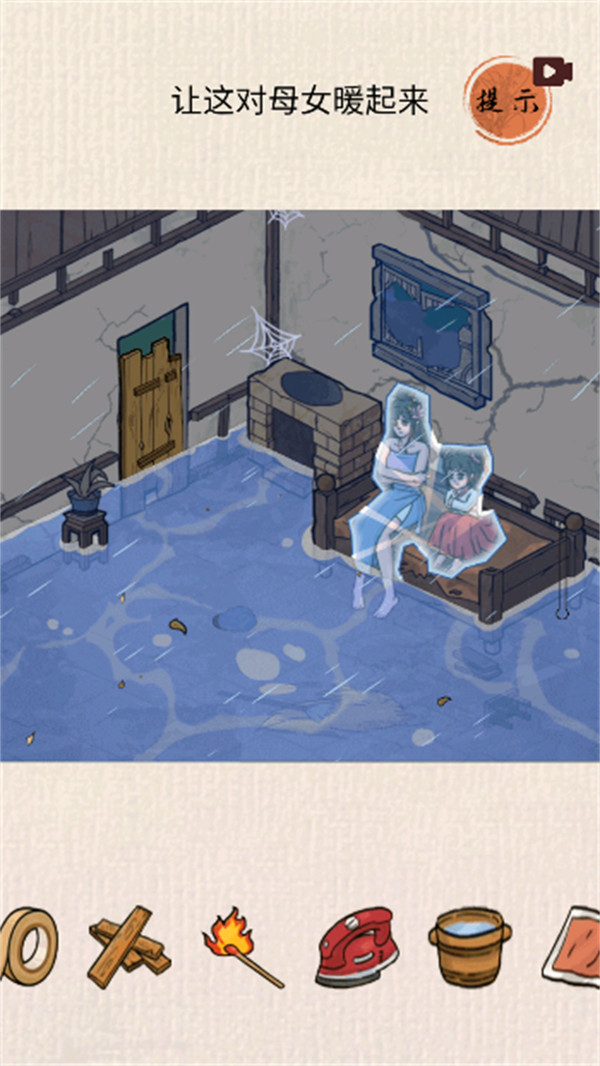Select the wooden water bucket item
This screenshot has width=600, height=1066.
[x=469, y=945]
